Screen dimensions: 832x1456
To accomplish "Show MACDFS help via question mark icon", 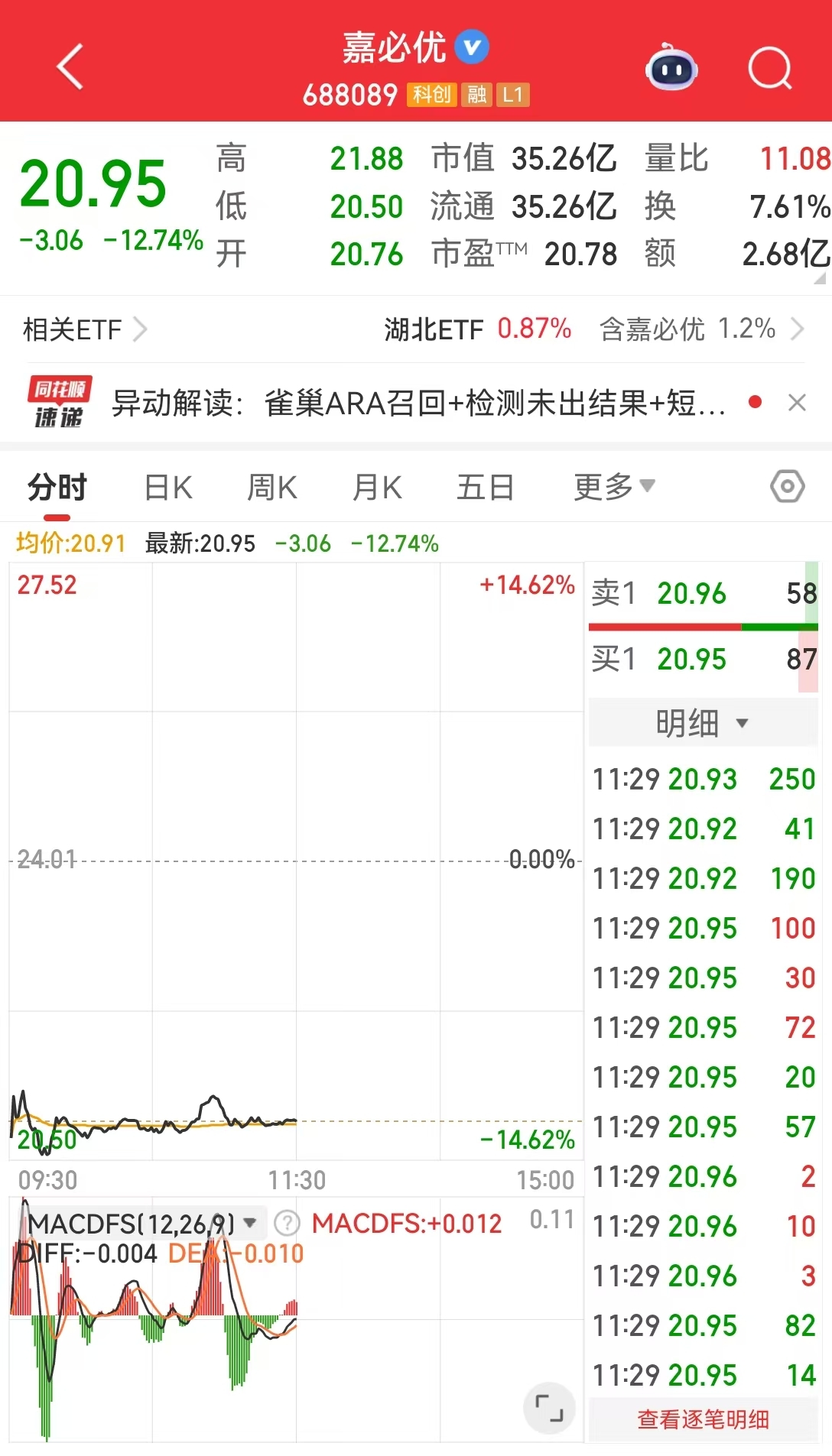I will point(287,1224).
